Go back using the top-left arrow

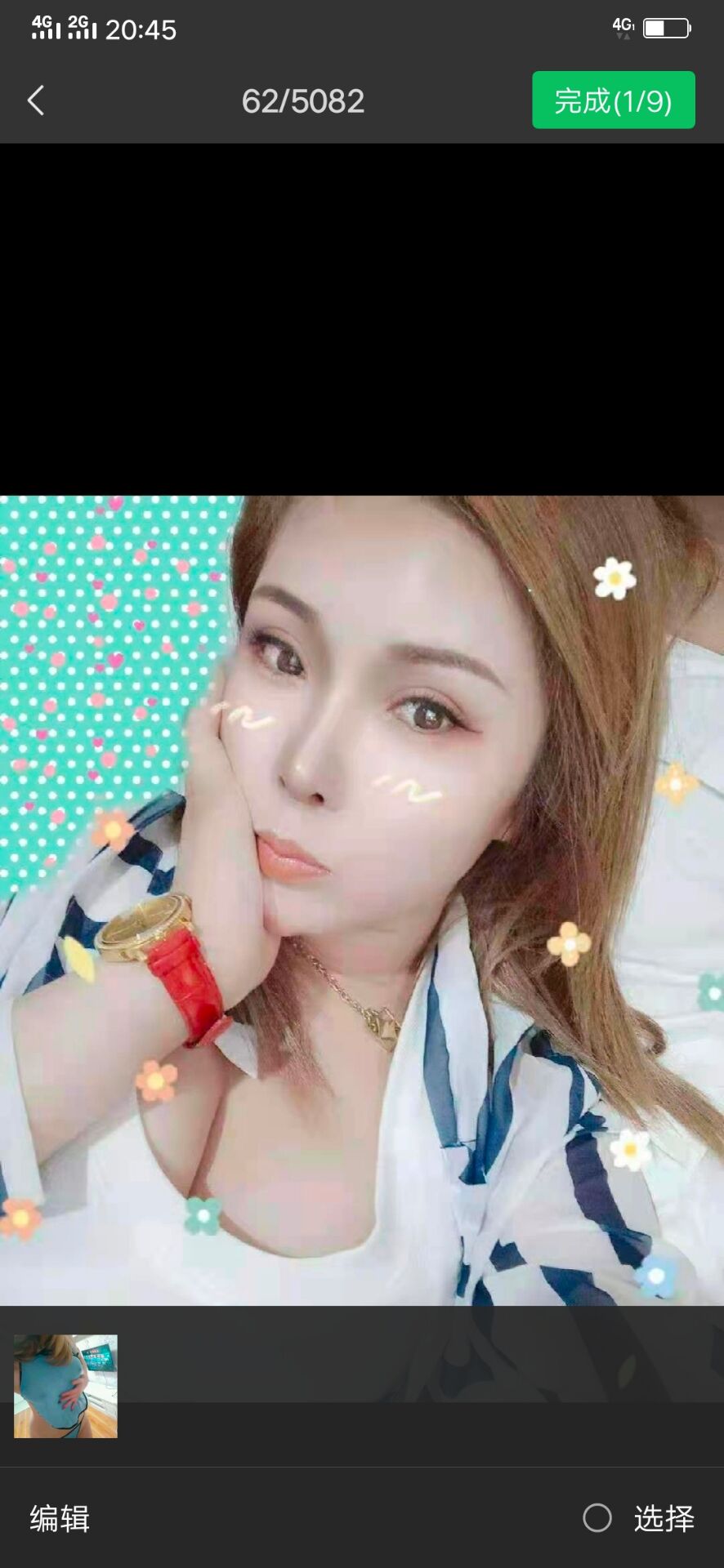[x=36, y=100]
